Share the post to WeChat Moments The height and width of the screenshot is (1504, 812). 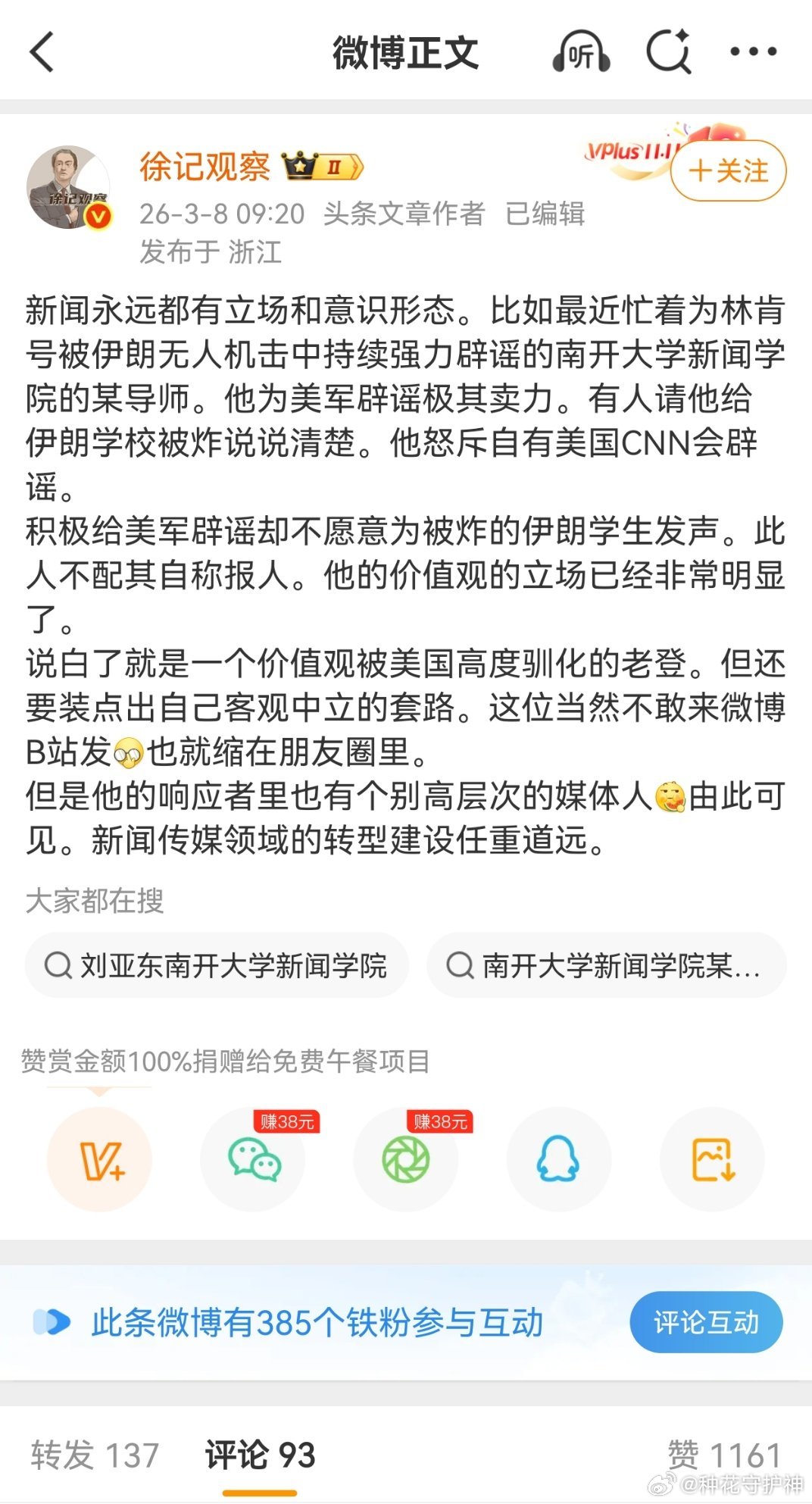pos(405,1159)
